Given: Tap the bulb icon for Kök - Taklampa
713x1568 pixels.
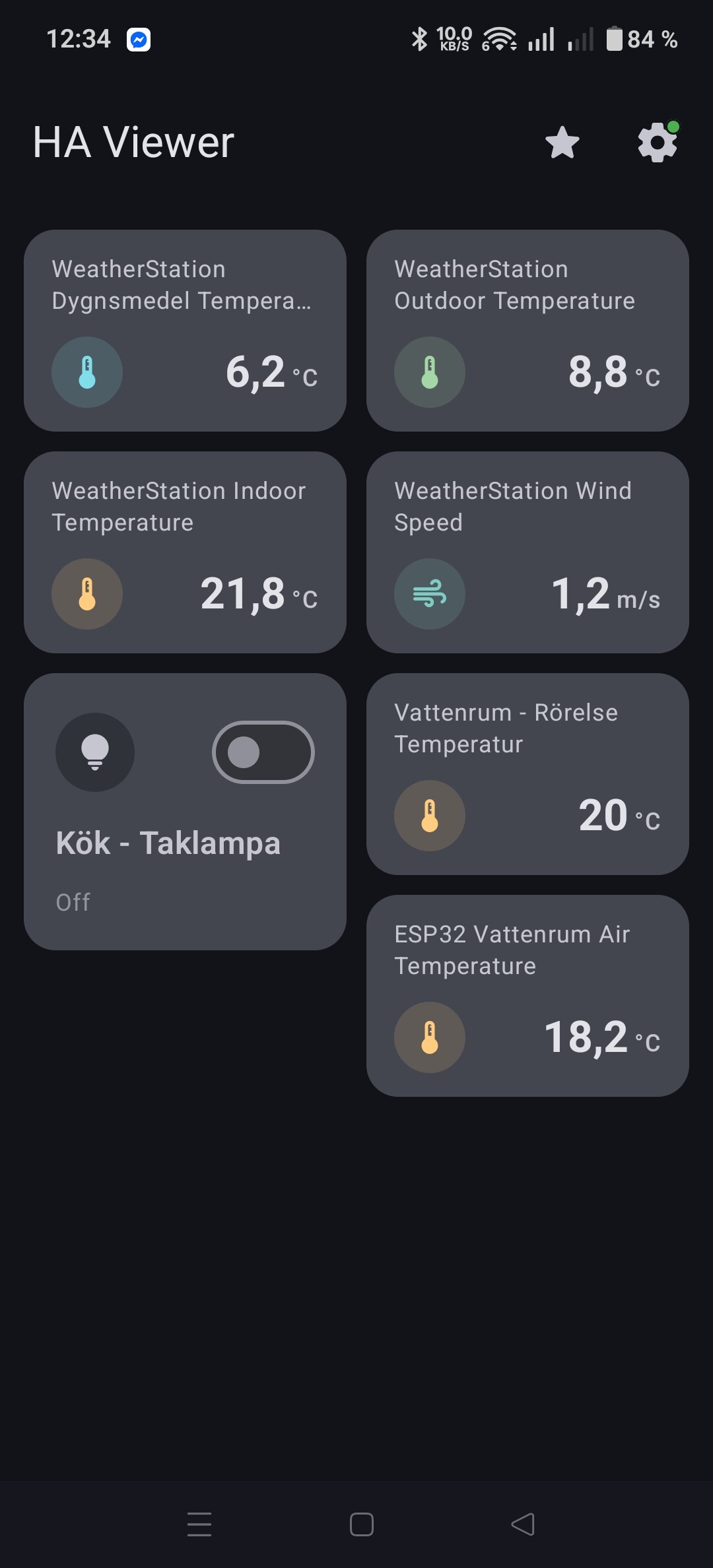Looking at the screenshot, I should [x=95, y=752].
